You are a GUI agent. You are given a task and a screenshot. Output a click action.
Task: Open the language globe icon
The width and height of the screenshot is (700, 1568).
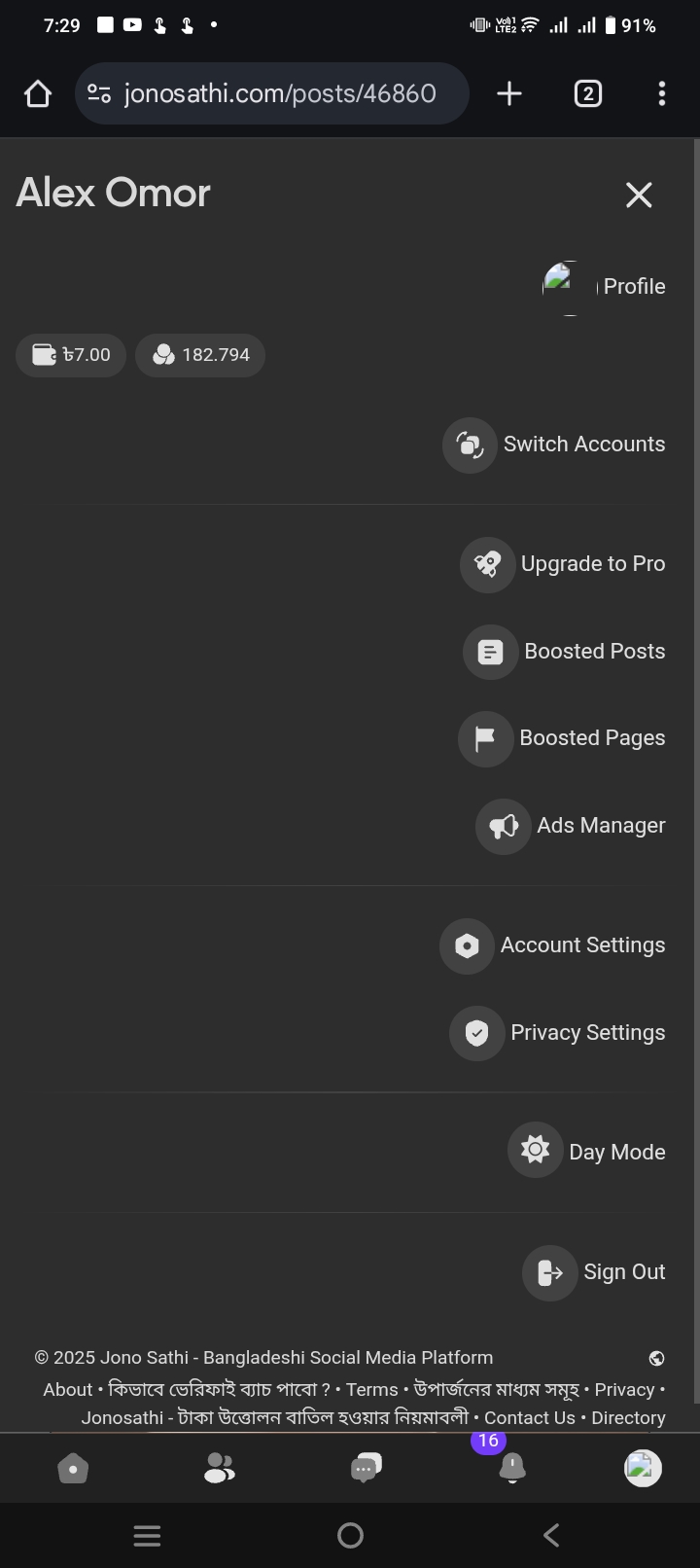pyautogui.click(x=656, y=1358)
